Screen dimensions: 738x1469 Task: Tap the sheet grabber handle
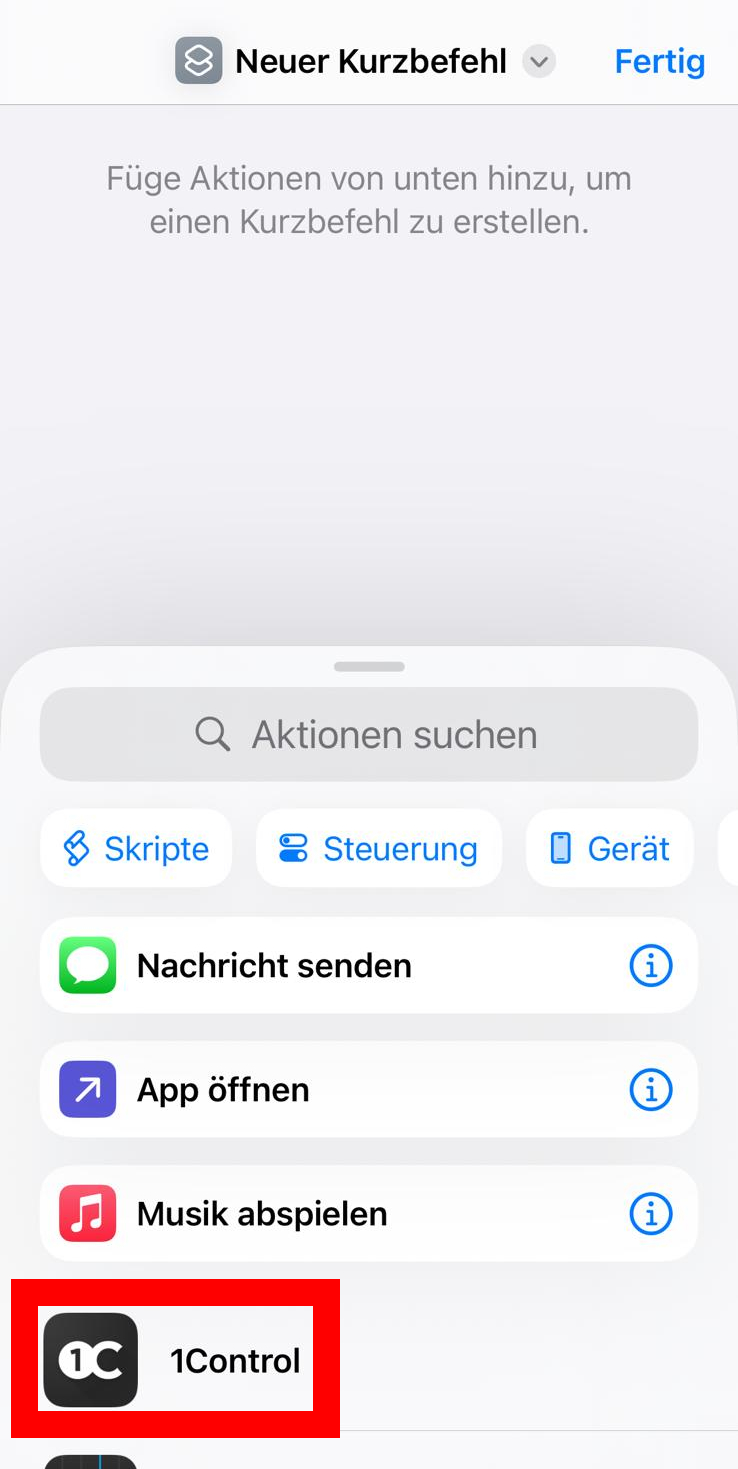(369, 666)
